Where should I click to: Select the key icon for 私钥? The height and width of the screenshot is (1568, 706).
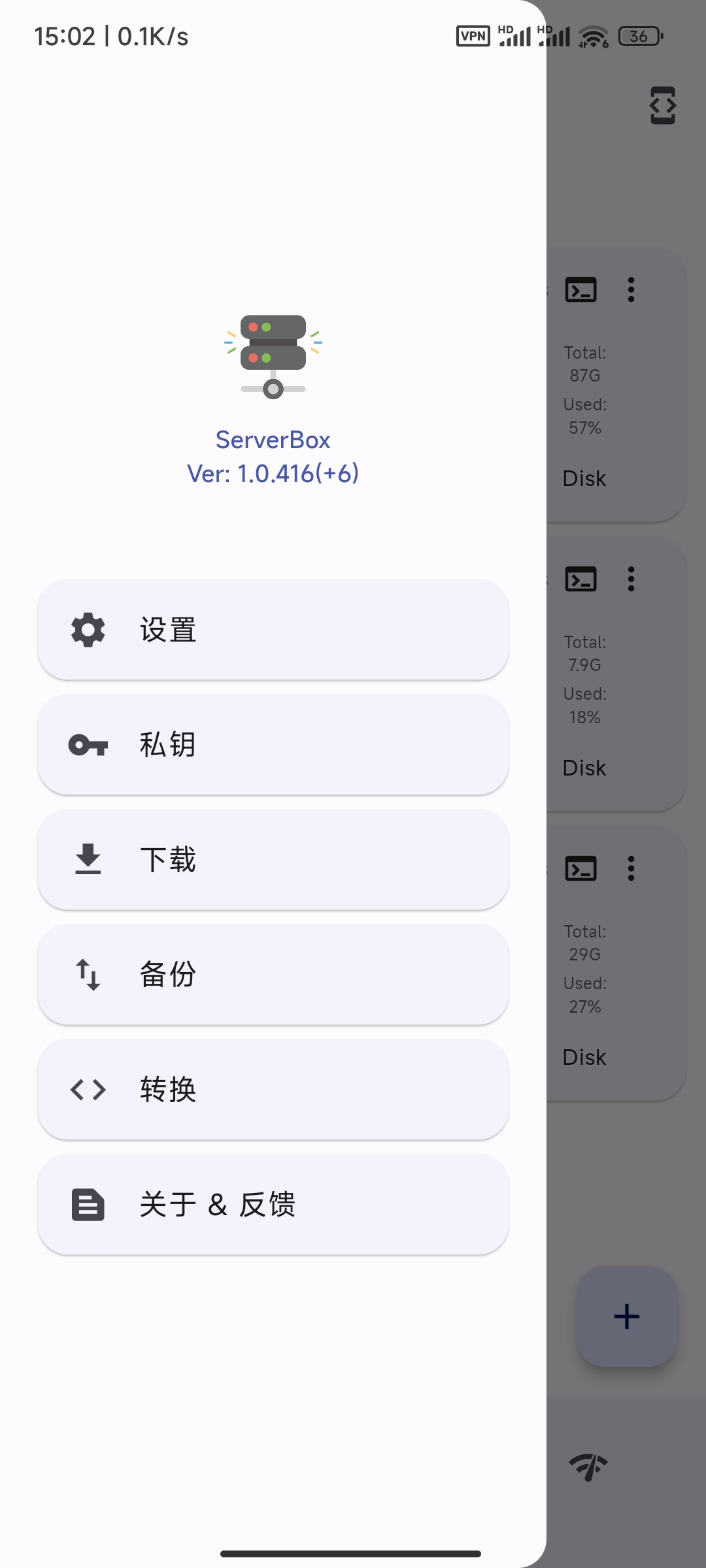[x=87, y=744]
